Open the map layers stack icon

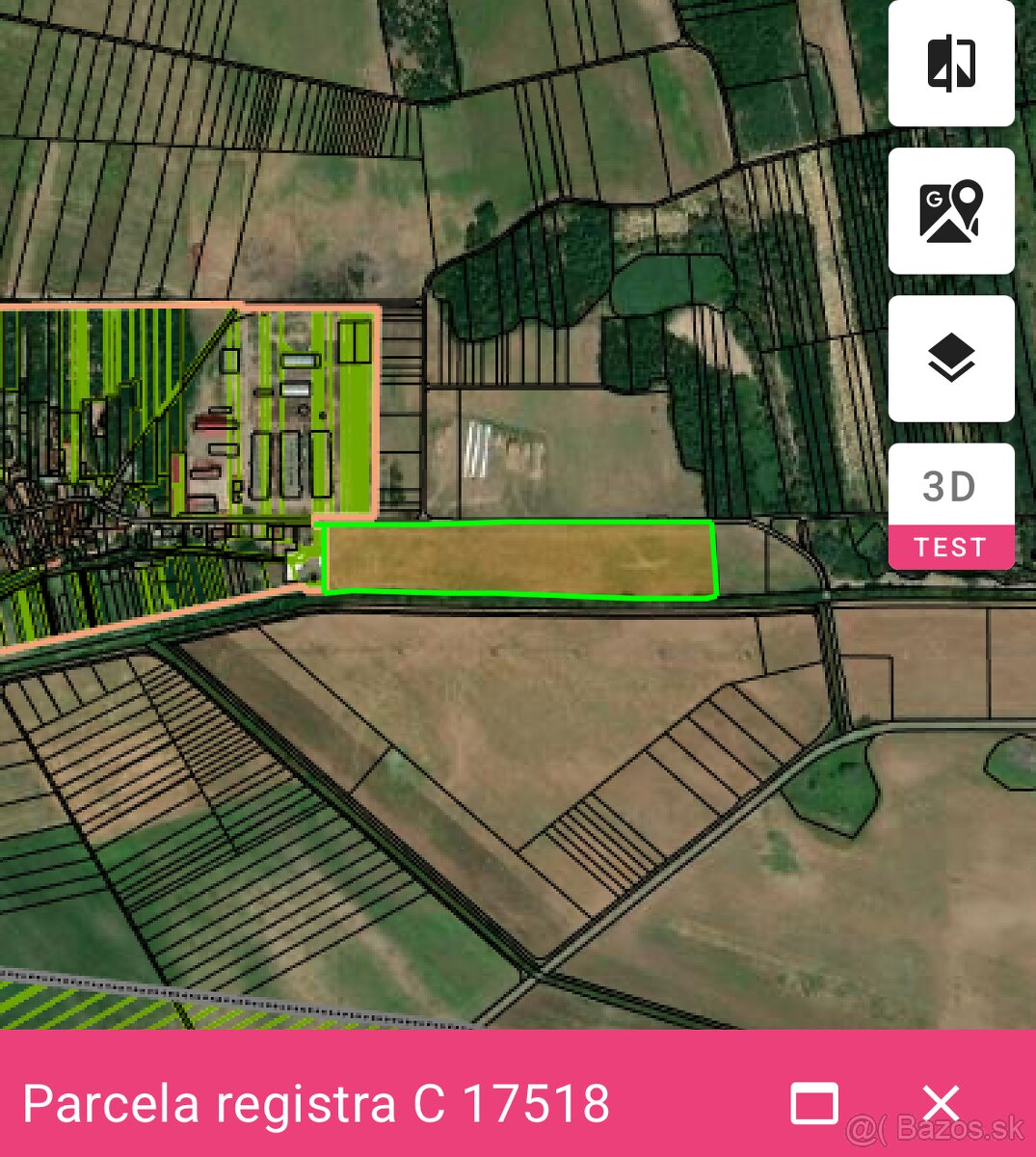pyautogui.click(x=952, y=358)
